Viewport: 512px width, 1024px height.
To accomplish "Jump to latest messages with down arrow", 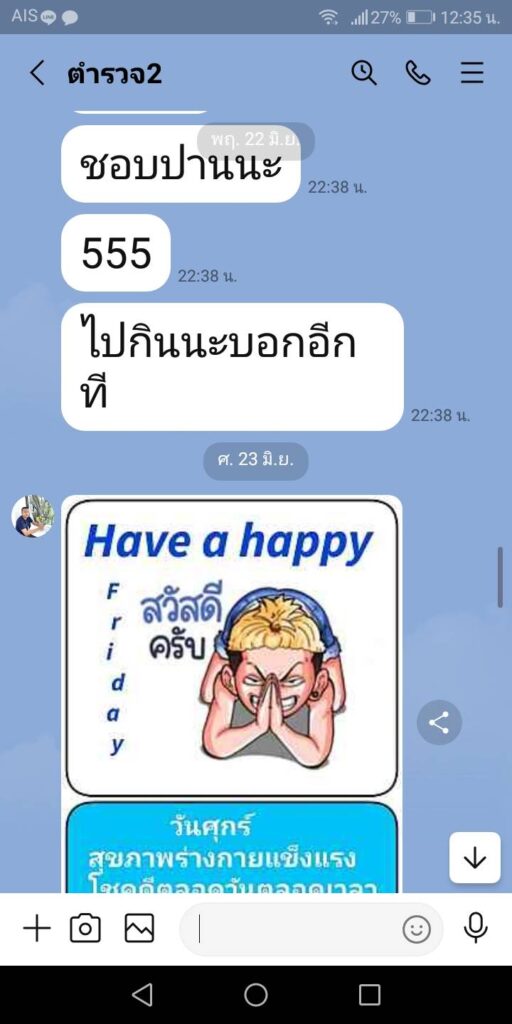I will click(x=475, y=857).
